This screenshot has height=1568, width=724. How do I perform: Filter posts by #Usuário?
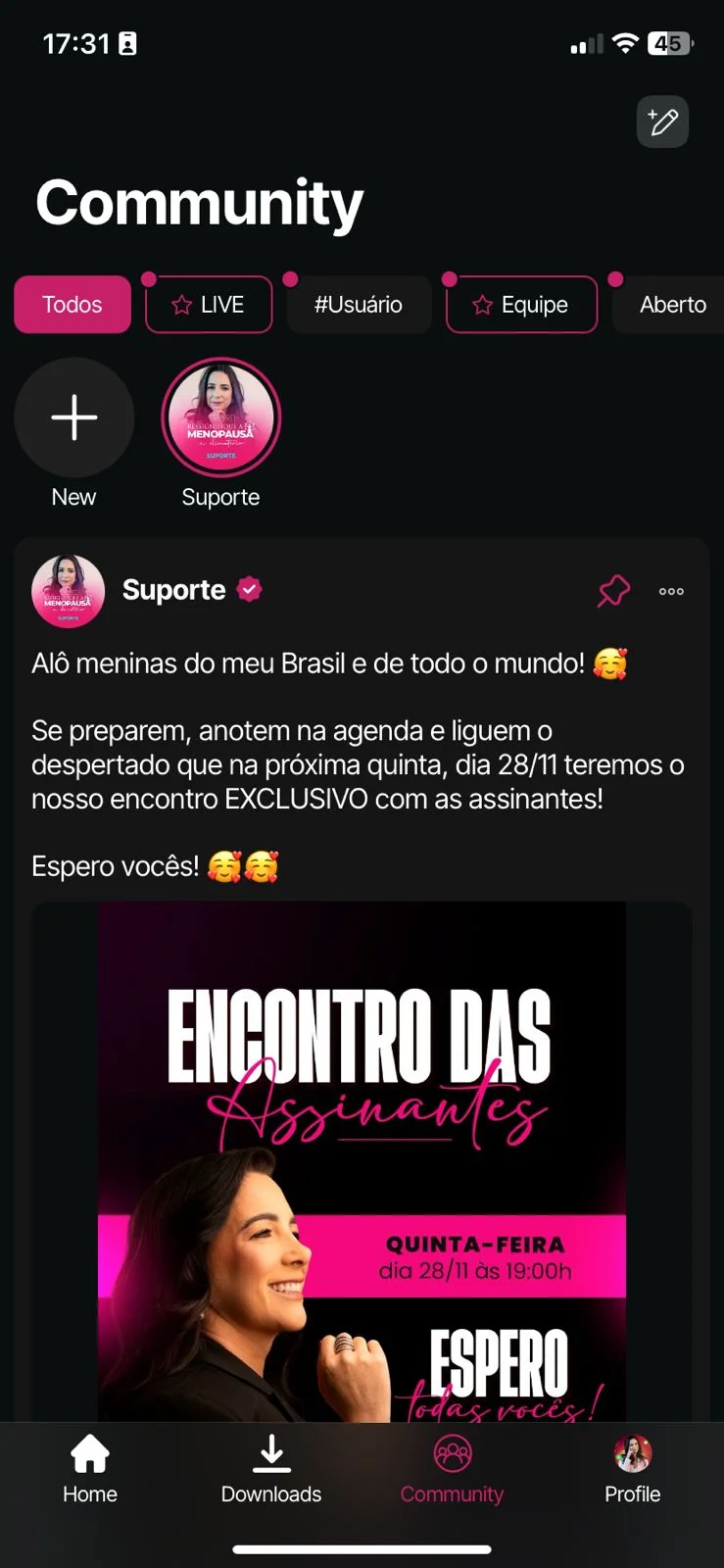[x=359, y=305]
